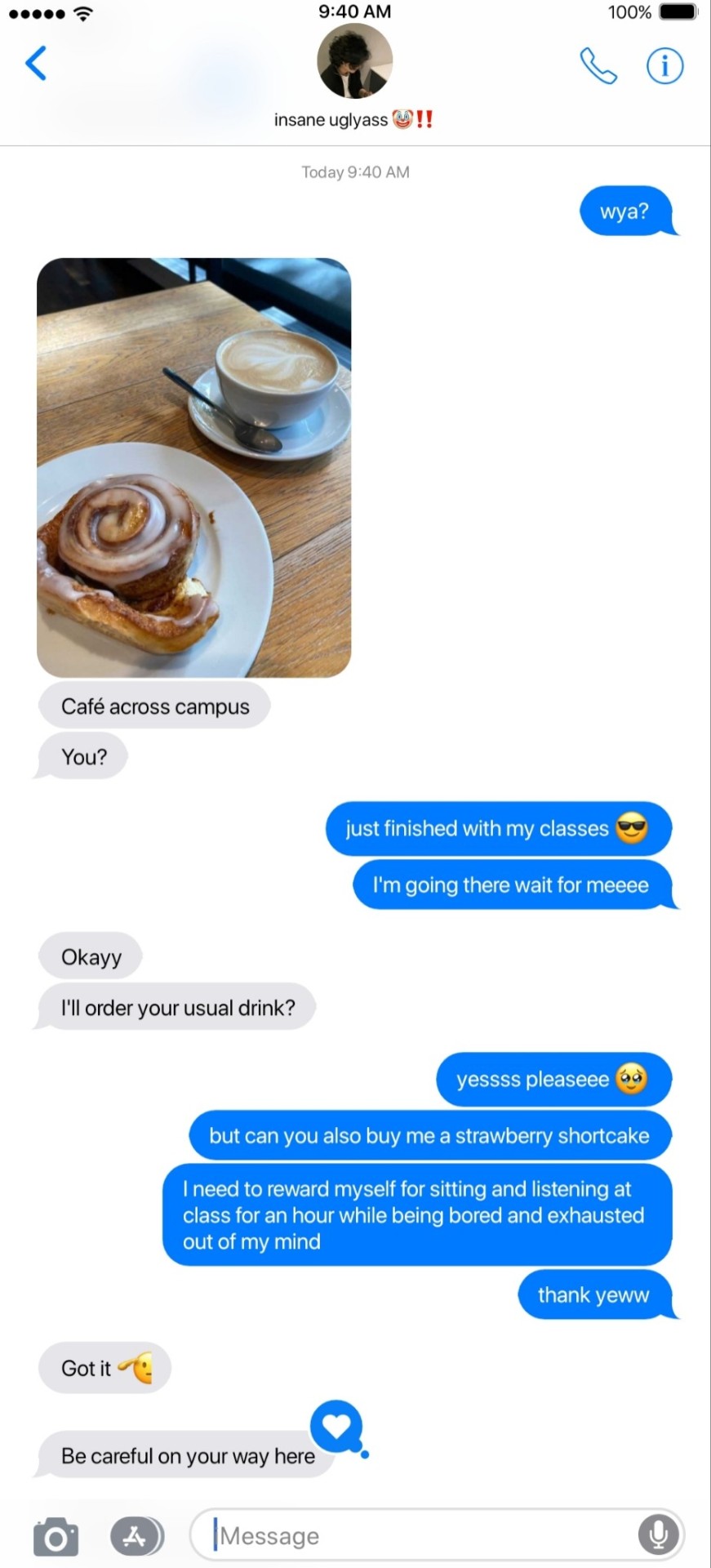
Task: Open the contact's profile picture
Action: point(354,61)
